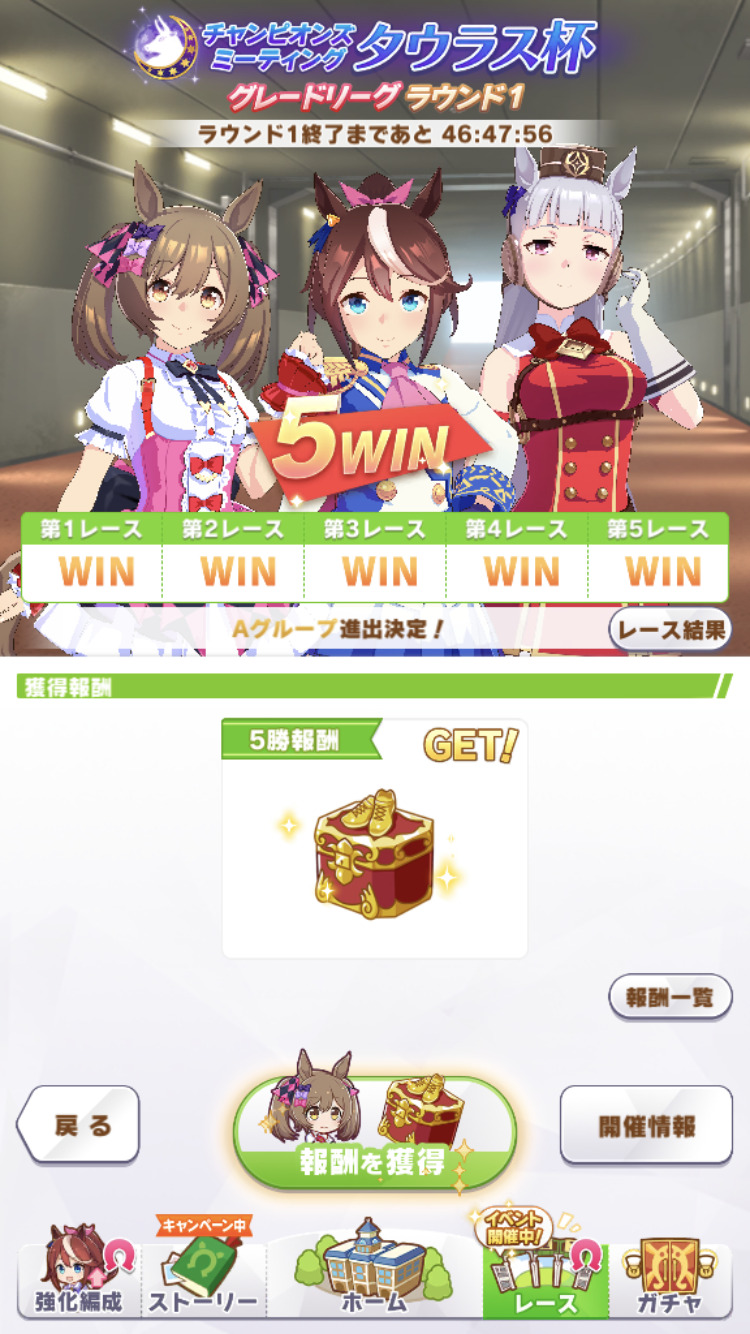Tap the レース結果 button

click(x=669, y=629)
